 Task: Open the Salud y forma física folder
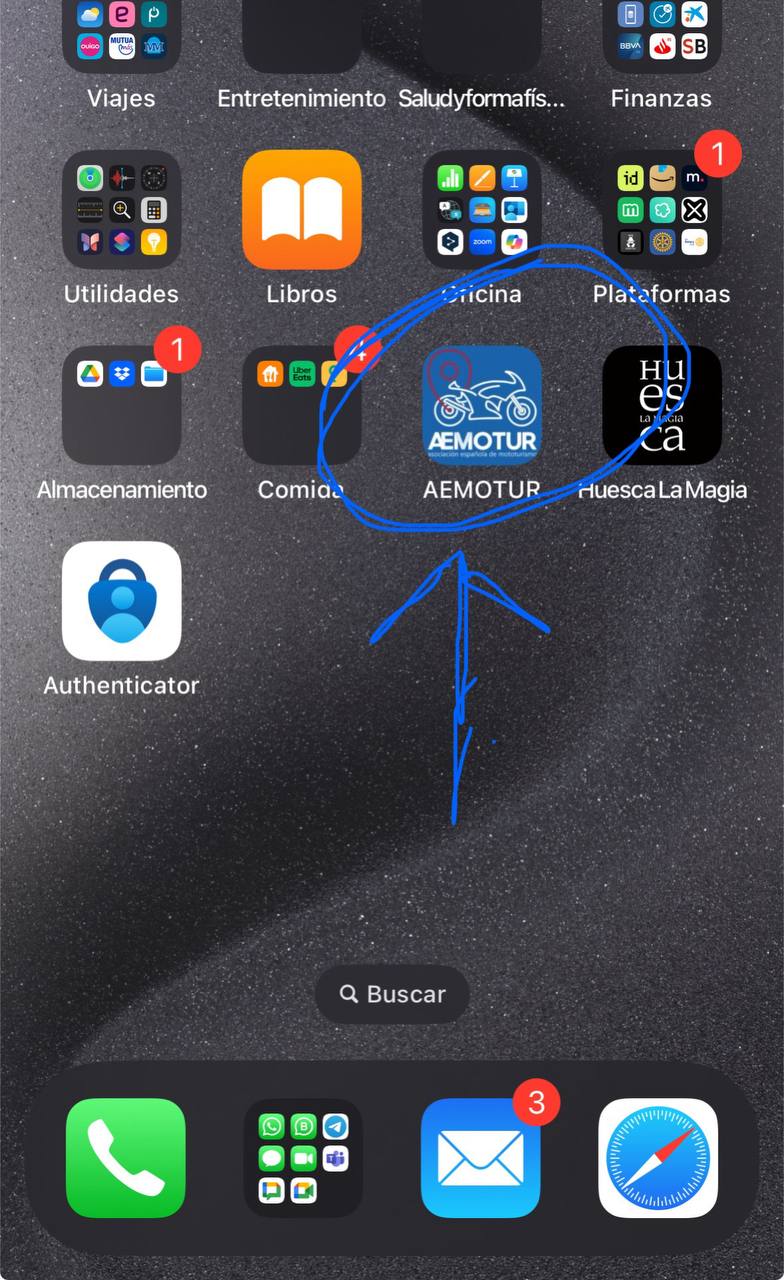coord(481,35)
